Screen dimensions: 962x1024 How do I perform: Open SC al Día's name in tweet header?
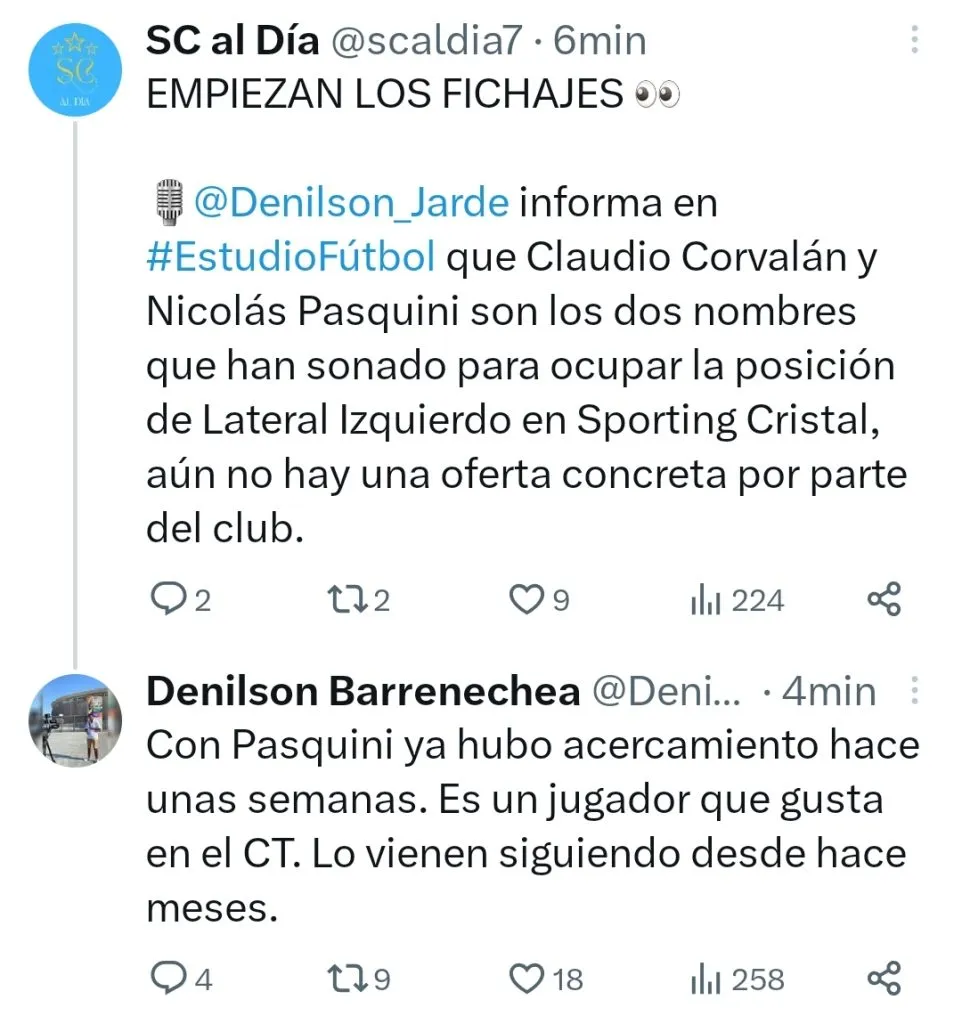232,41
